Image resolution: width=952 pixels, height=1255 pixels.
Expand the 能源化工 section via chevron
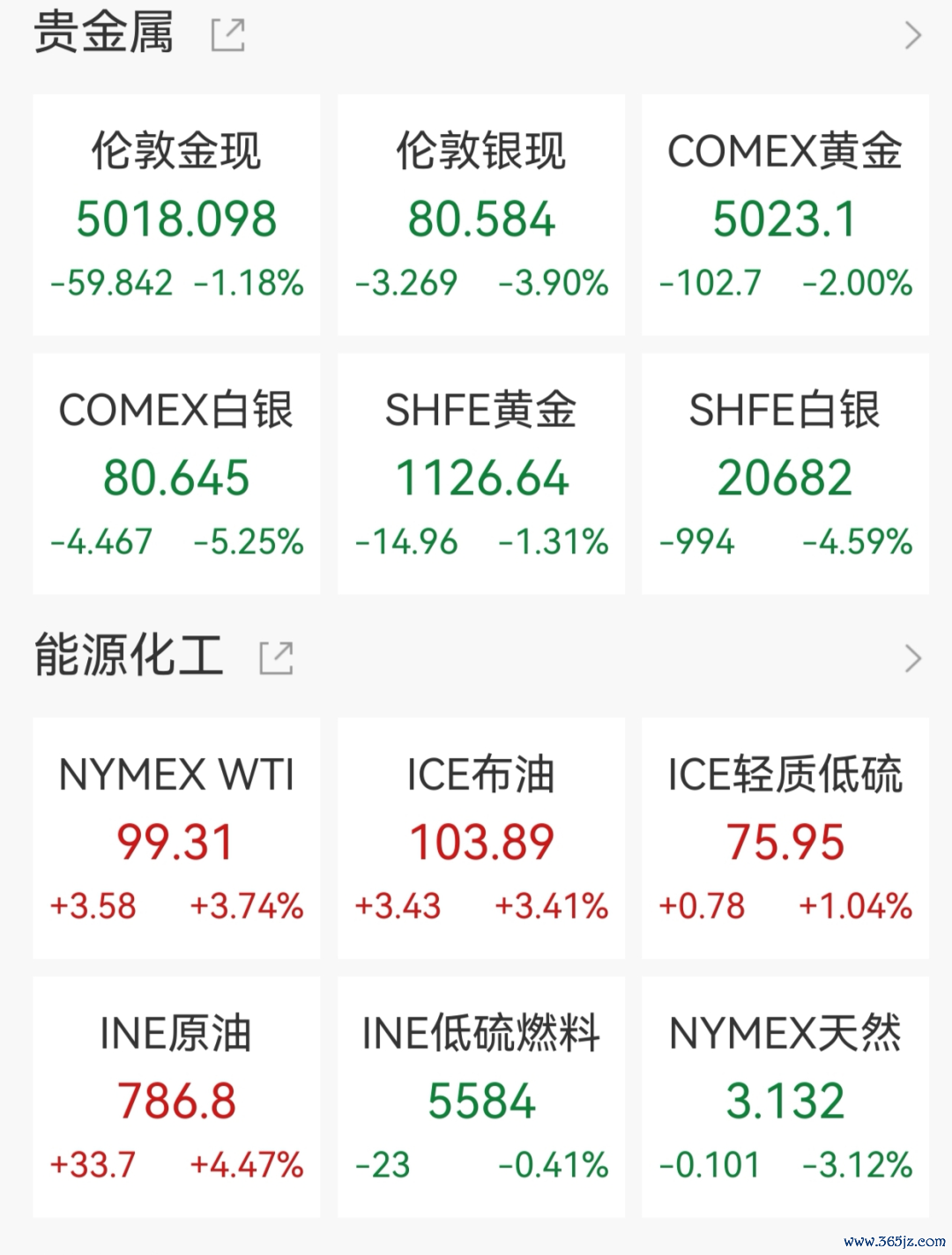[x=913, y=658]
